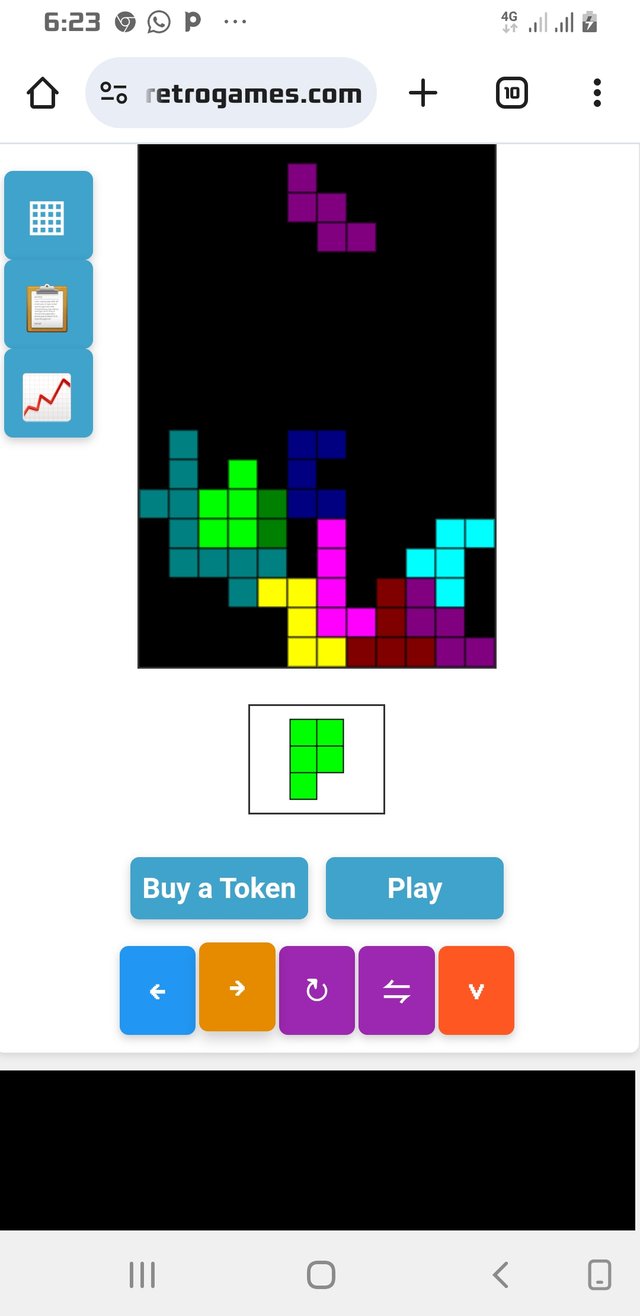Screen dimensions: 640x1316
Task: Open the clipboard notes side button
Action: 48,305
